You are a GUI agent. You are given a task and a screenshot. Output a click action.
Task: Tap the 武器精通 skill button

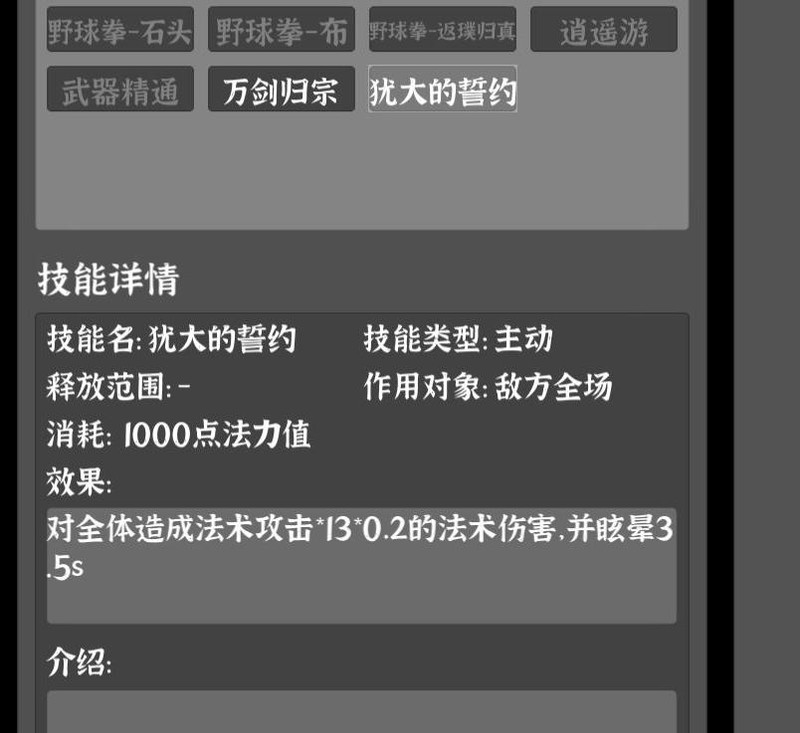[x=120, y=89]
